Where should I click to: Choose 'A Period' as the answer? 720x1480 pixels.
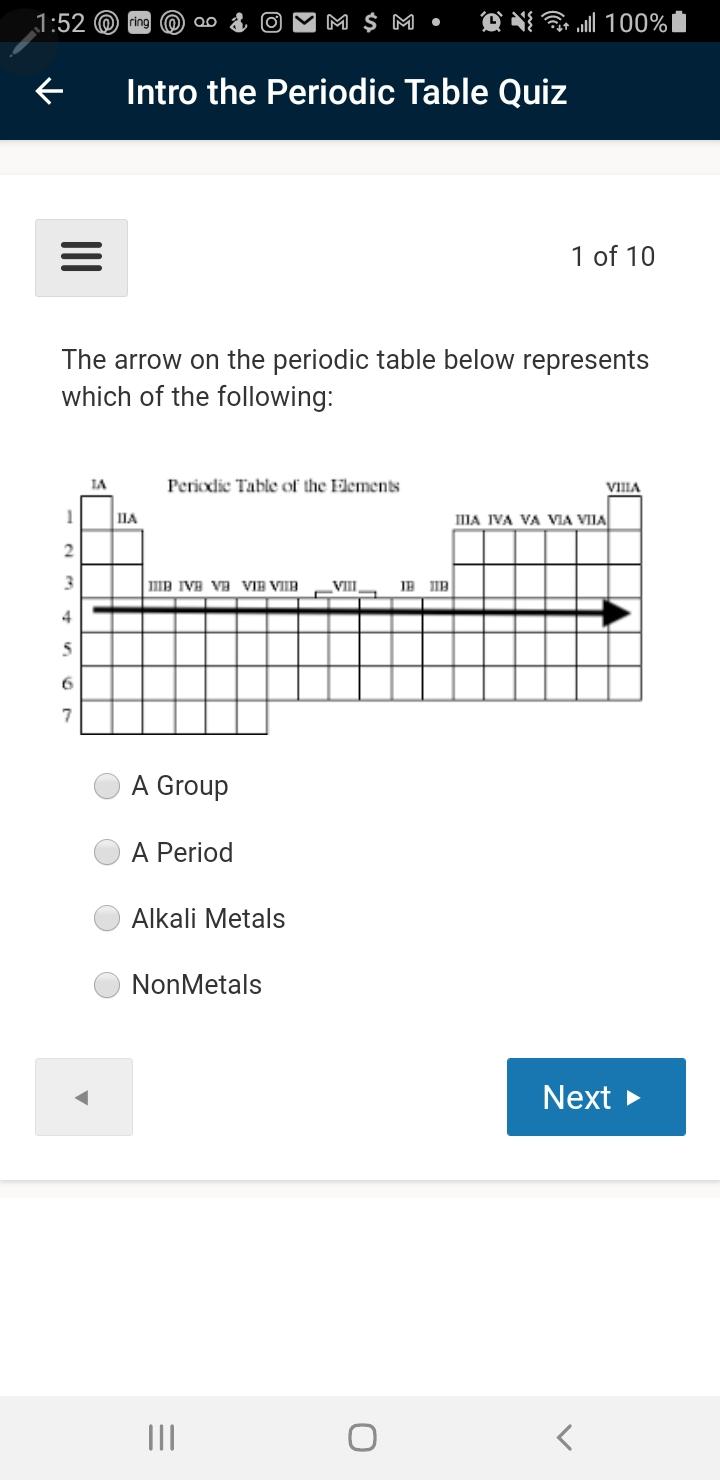(107, 852)
